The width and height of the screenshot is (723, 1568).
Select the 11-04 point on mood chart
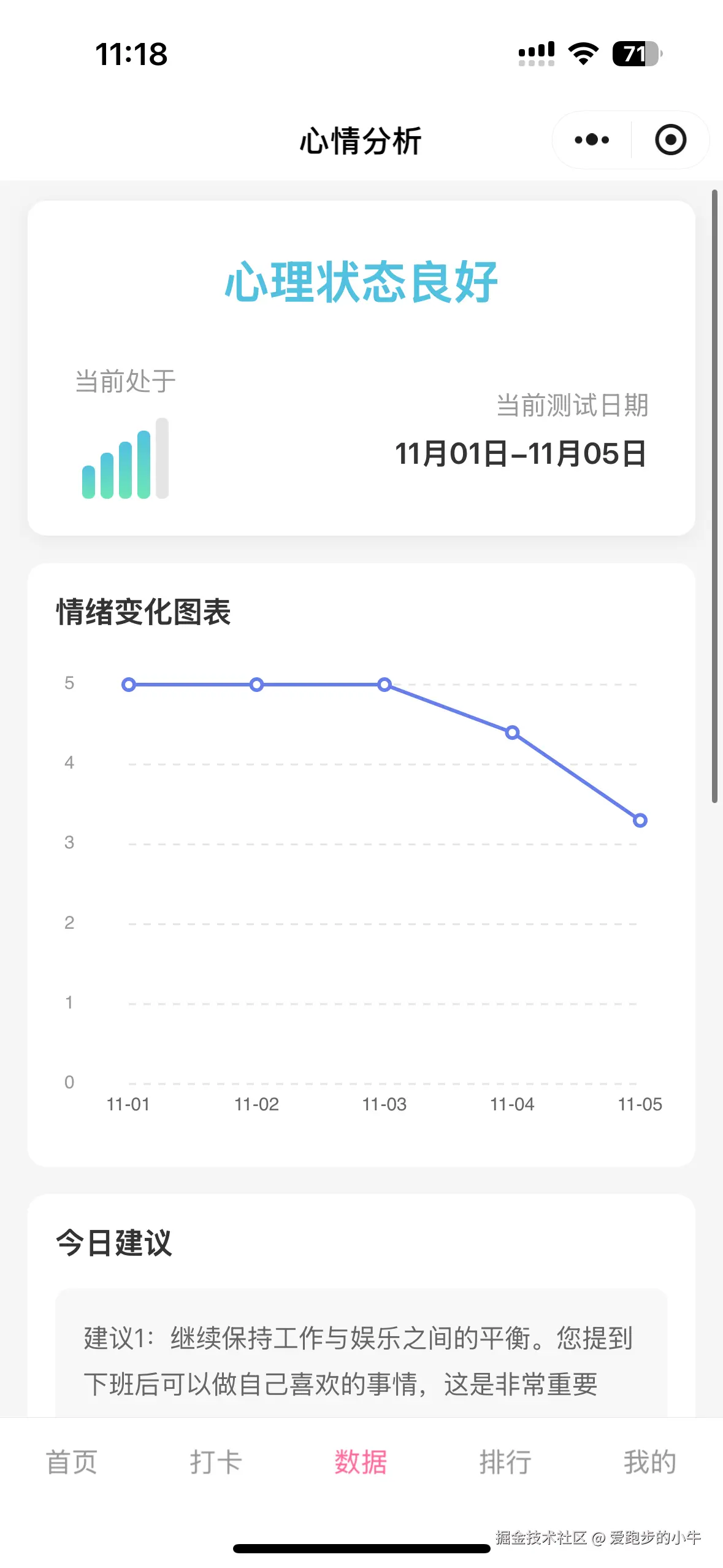click(x=512, y=732)
